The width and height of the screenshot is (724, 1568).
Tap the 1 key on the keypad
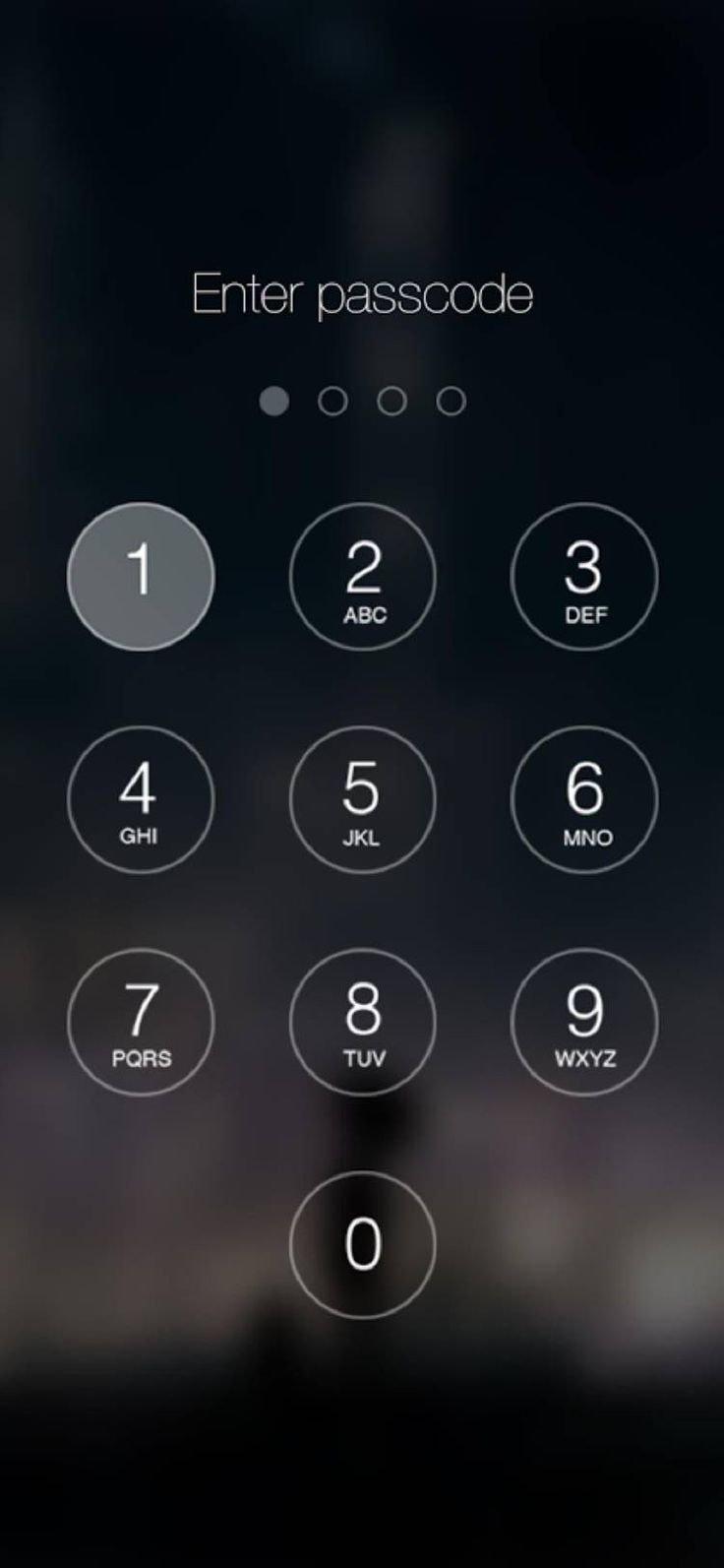coord(141,577)
